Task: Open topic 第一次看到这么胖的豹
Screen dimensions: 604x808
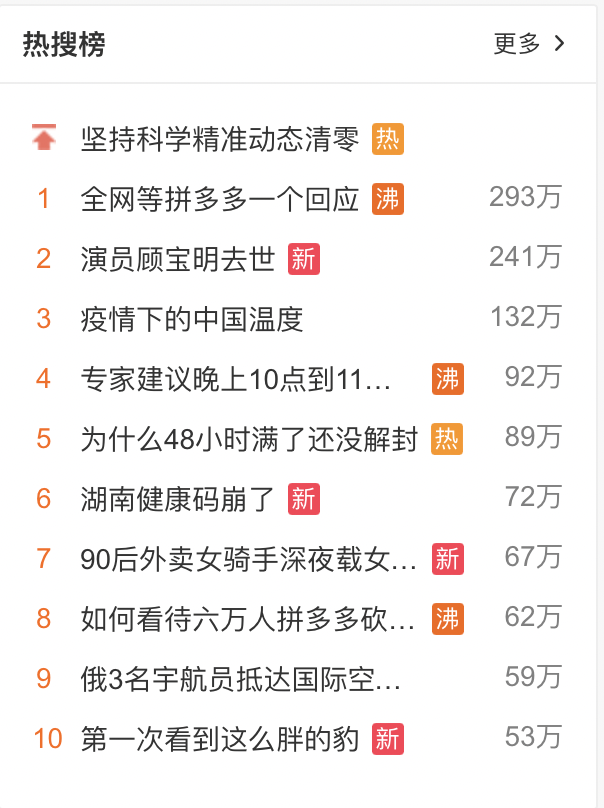Action: pos(220,738)
